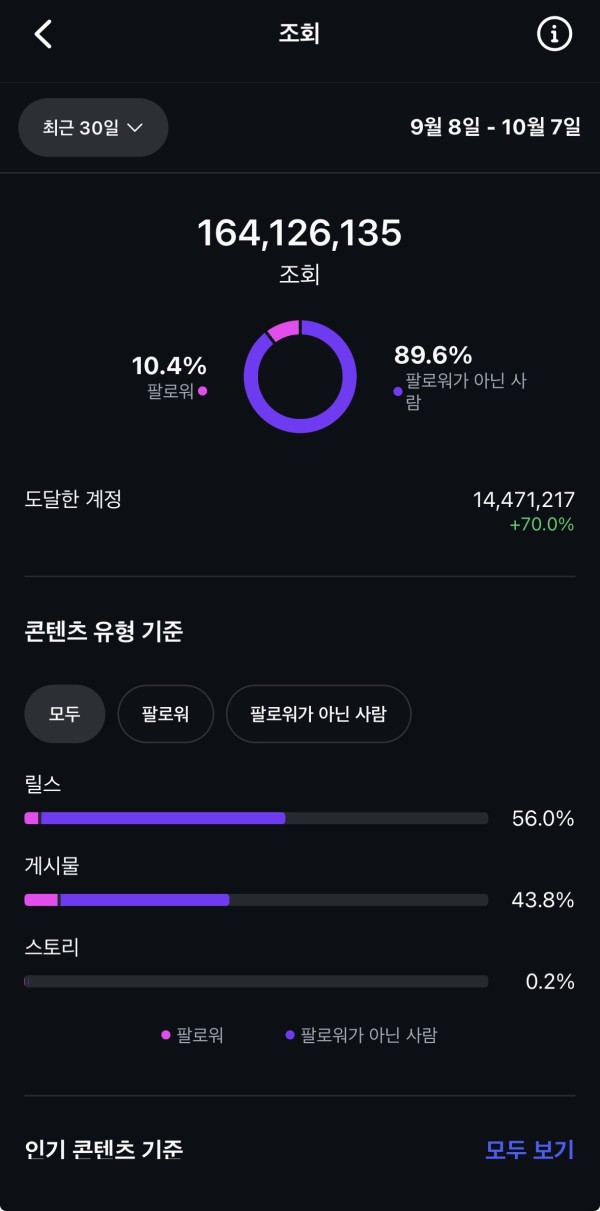Go back from the 조회 screen
This screenshot has width=600, height=1211.
pyautogui.click(x=43, y=34)
